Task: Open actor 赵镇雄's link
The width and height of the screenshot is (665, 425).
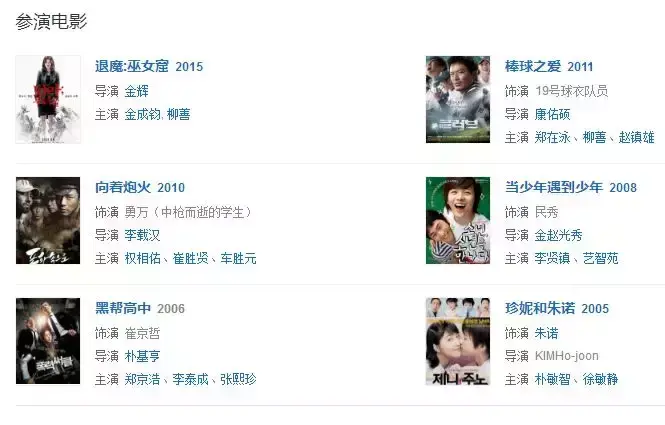Action: pyautogui.click(x=637, y=138)
